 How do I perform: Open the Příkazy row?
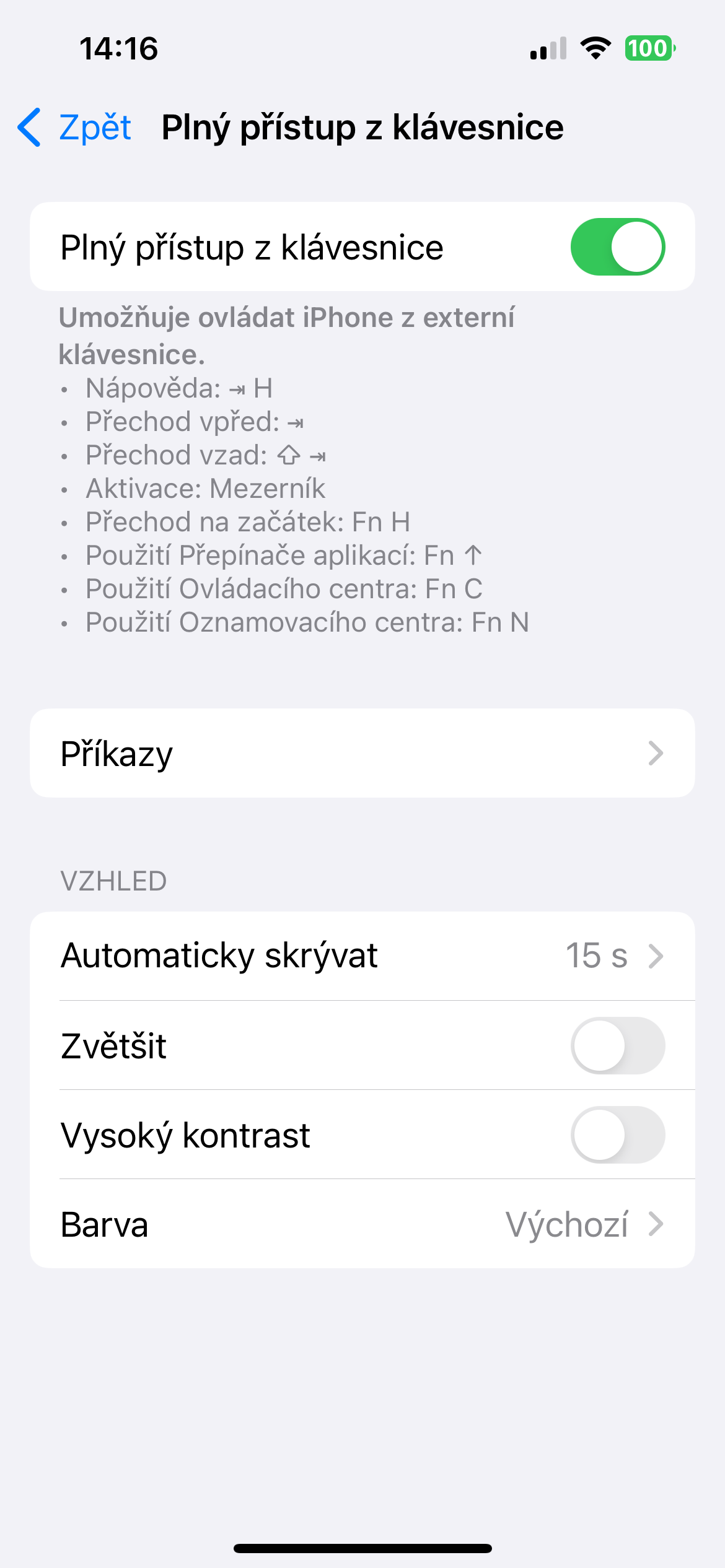pyautogui.click(x=362, y=753)
